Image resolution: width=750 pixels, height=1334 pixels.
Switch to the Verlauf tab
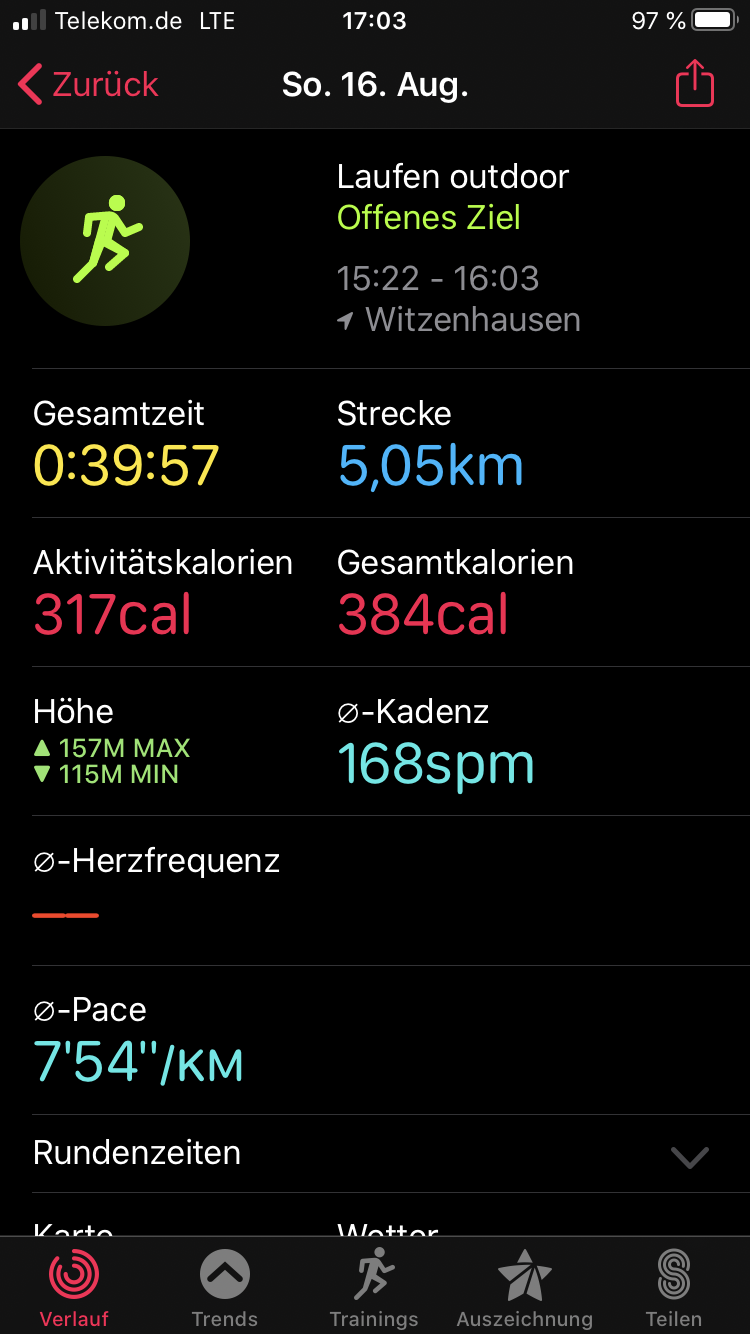click(x=74, y=1288)
